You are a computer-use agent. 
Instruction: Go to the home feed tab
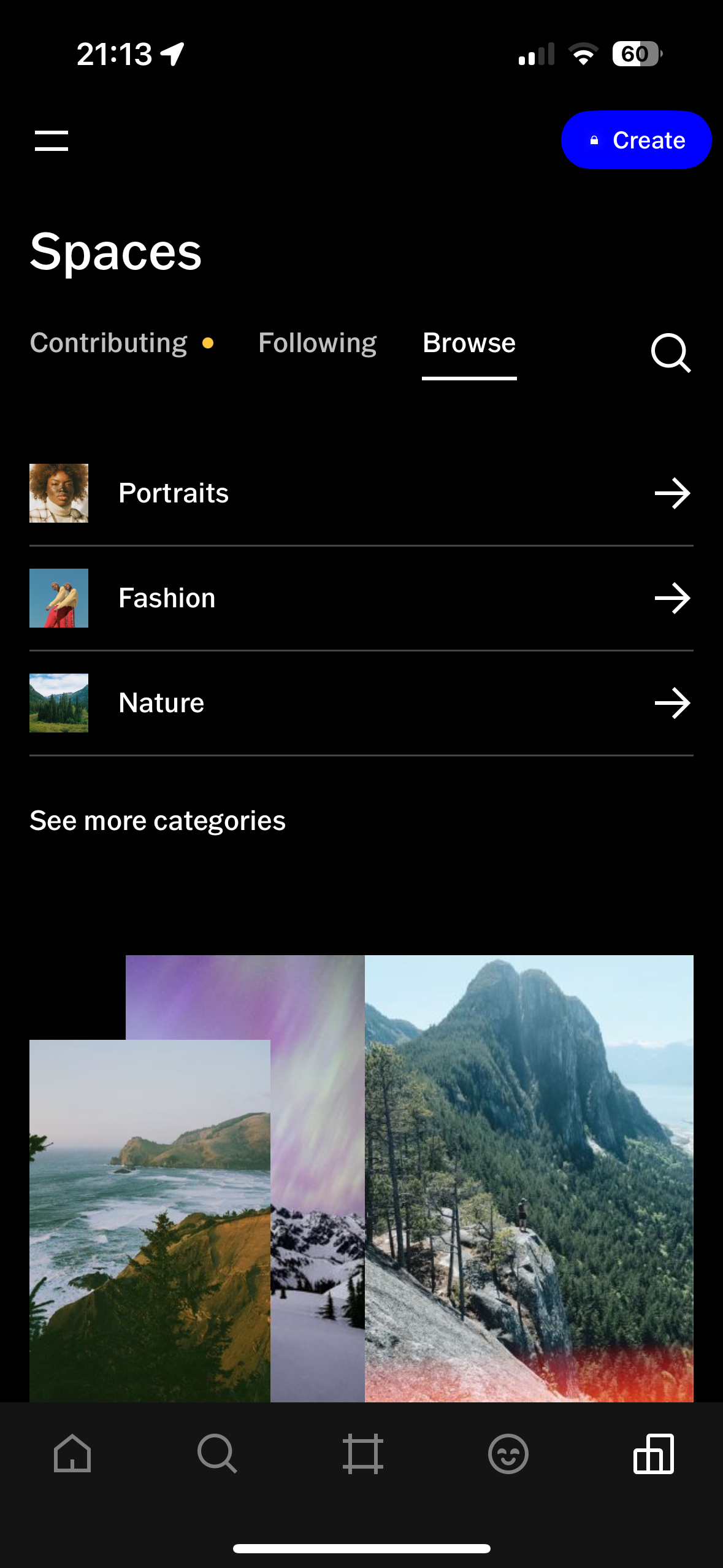pos(72,1453)
